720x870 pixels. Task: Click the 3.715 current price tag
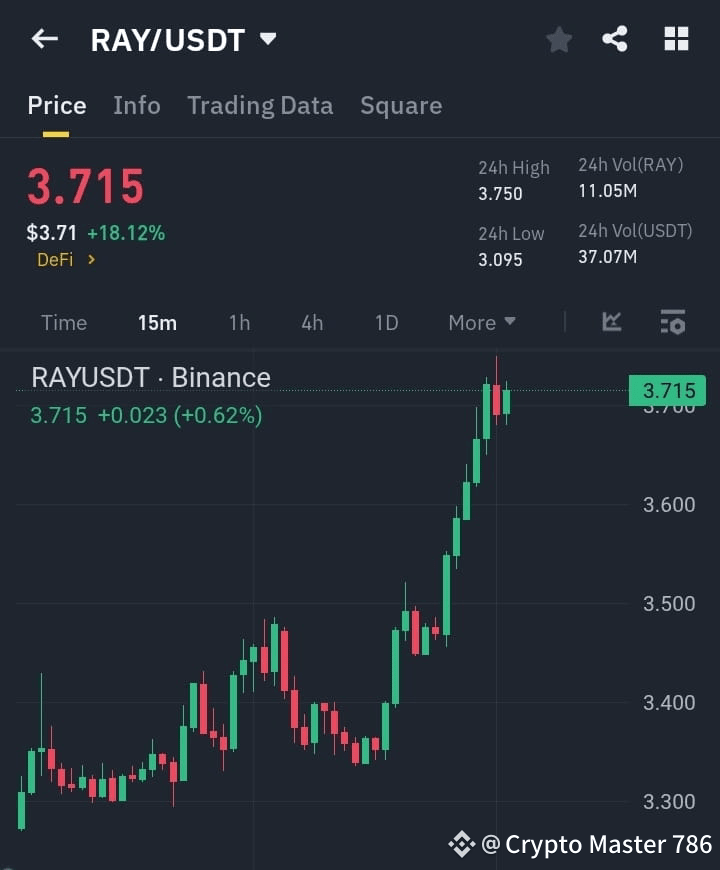tap(667, 390)
